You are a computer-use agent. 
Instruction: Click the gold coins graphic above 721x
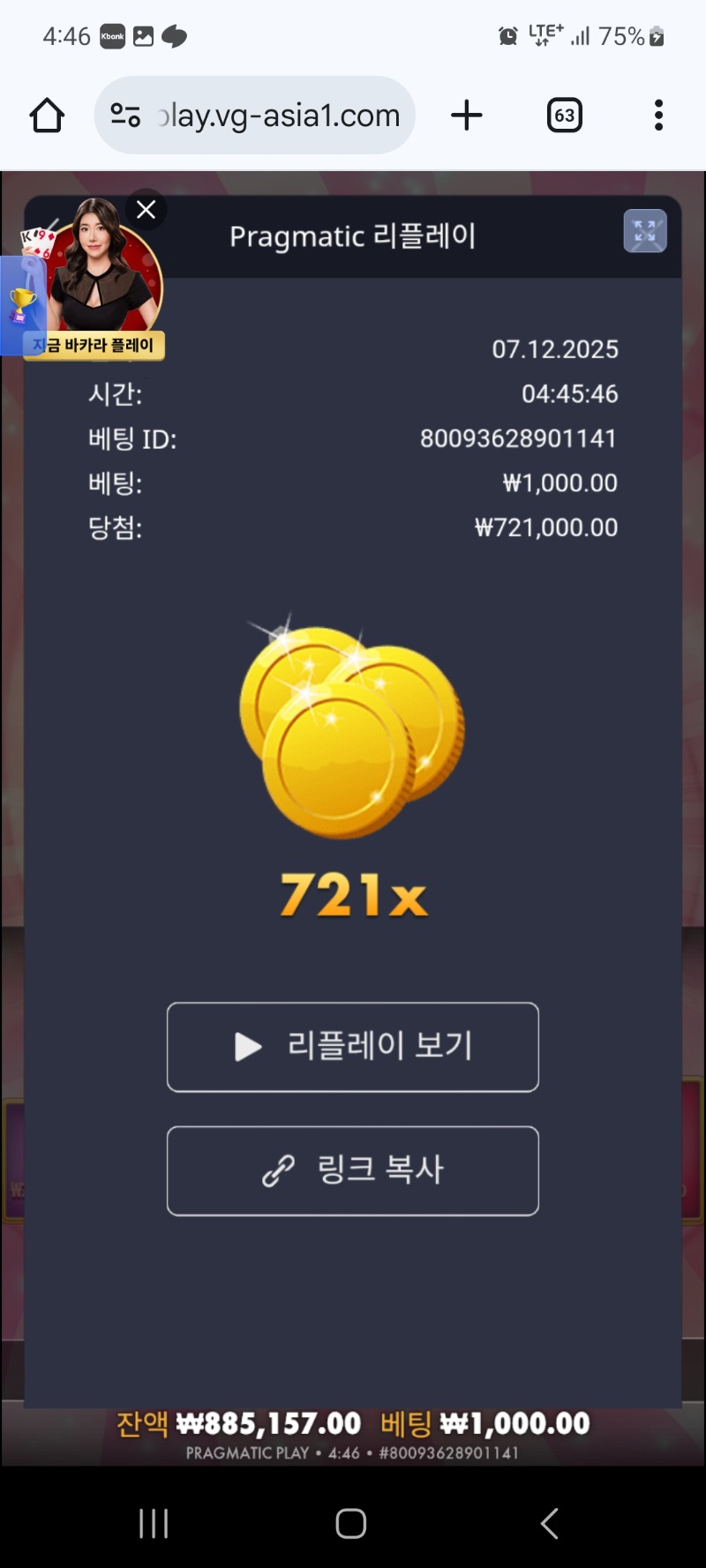pos(352,728)
